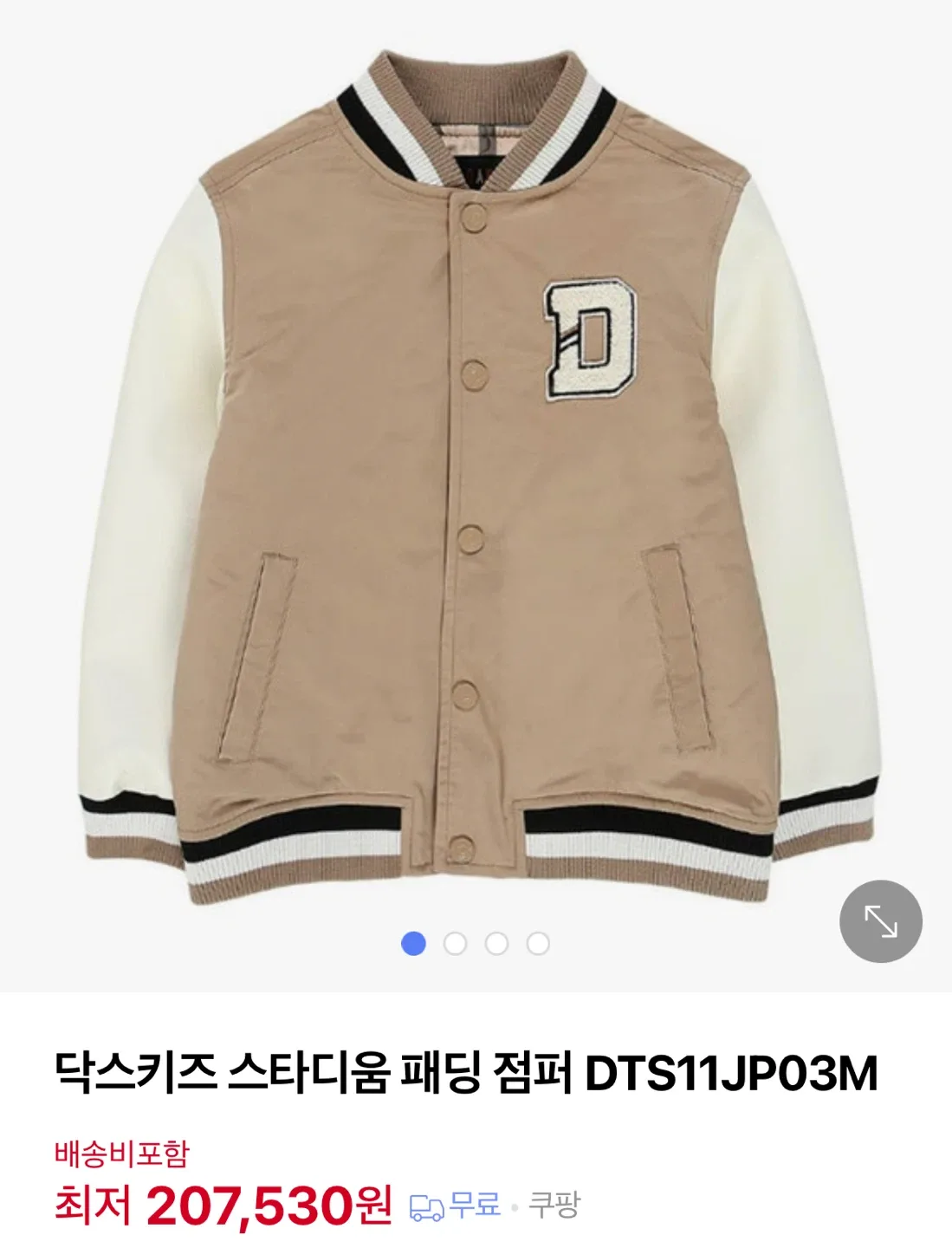Viewport: 952px width, 1248px height.
Task: Go to the fourth image indicator dot
Action: coord(538,944)
